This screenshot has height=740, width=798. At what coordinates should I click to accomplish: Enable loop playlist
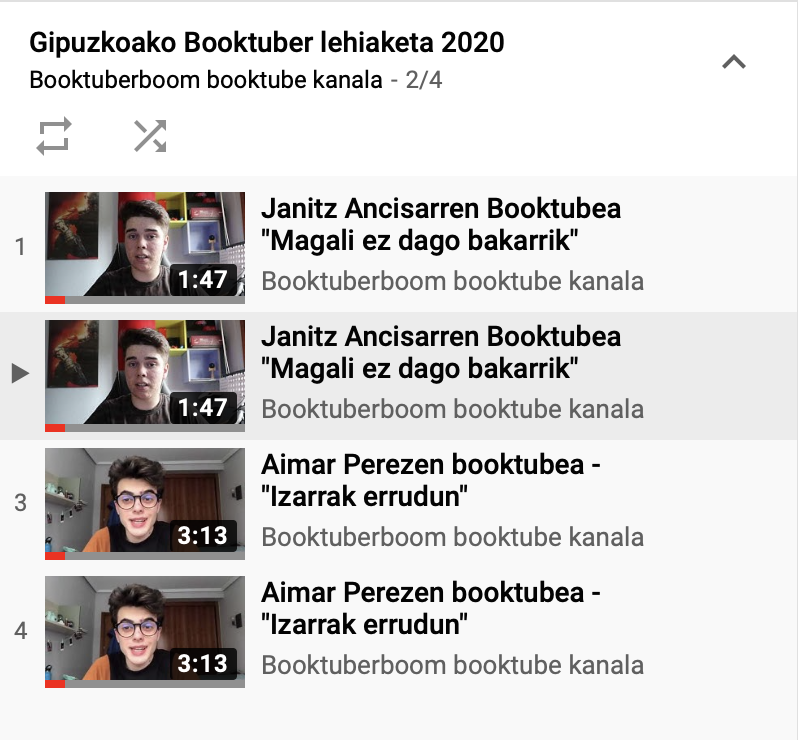54,136
